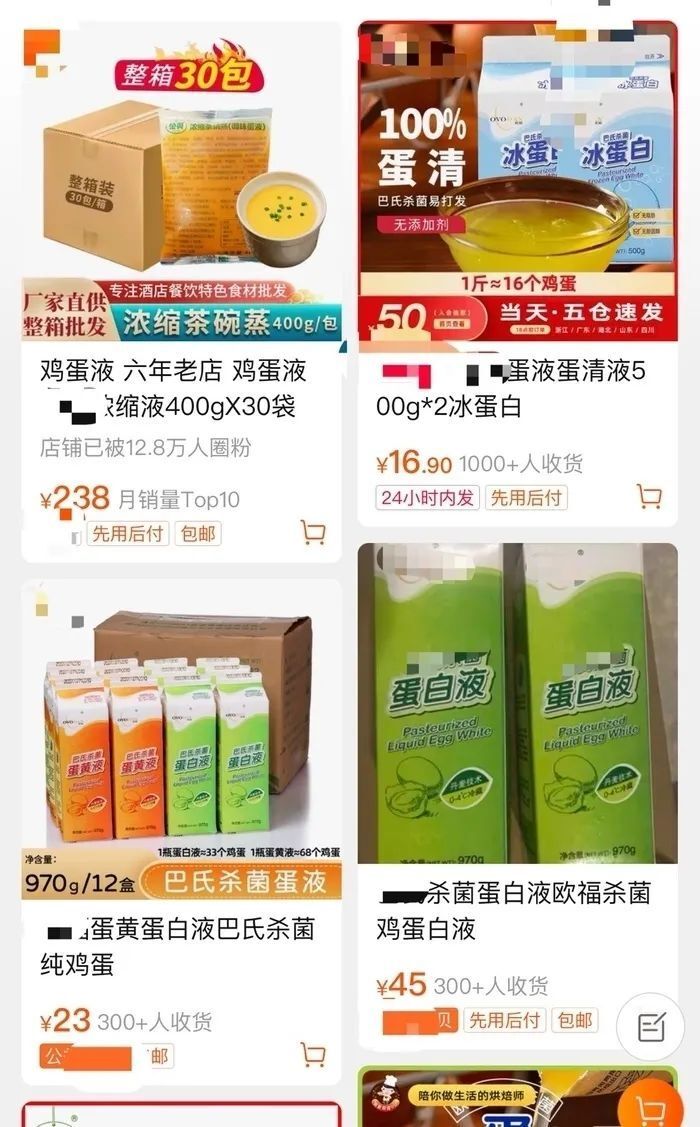Add the ¥23 蛋黄蛋白液 to cart

click(x=313, y=1054)
